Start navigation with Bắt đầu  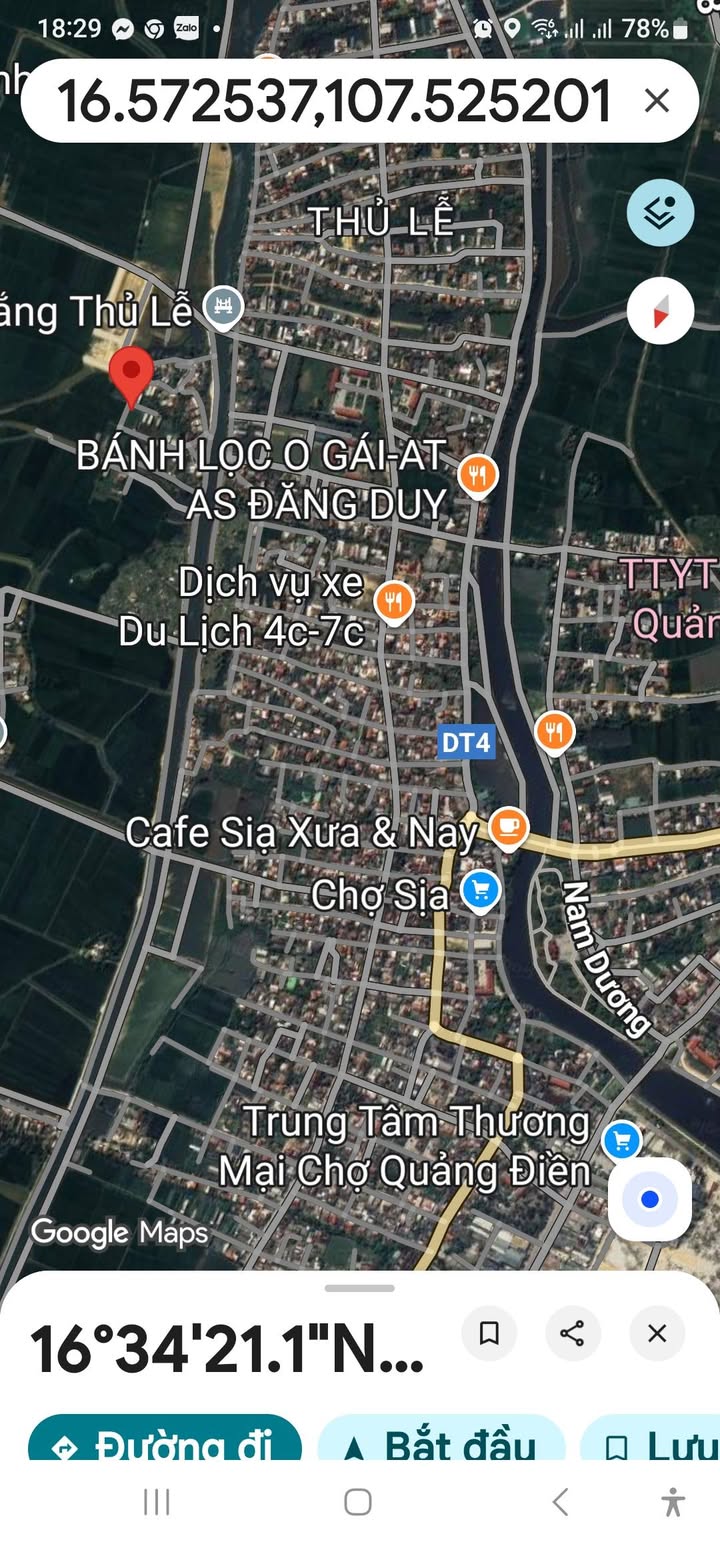click(x=441, y=1444)
